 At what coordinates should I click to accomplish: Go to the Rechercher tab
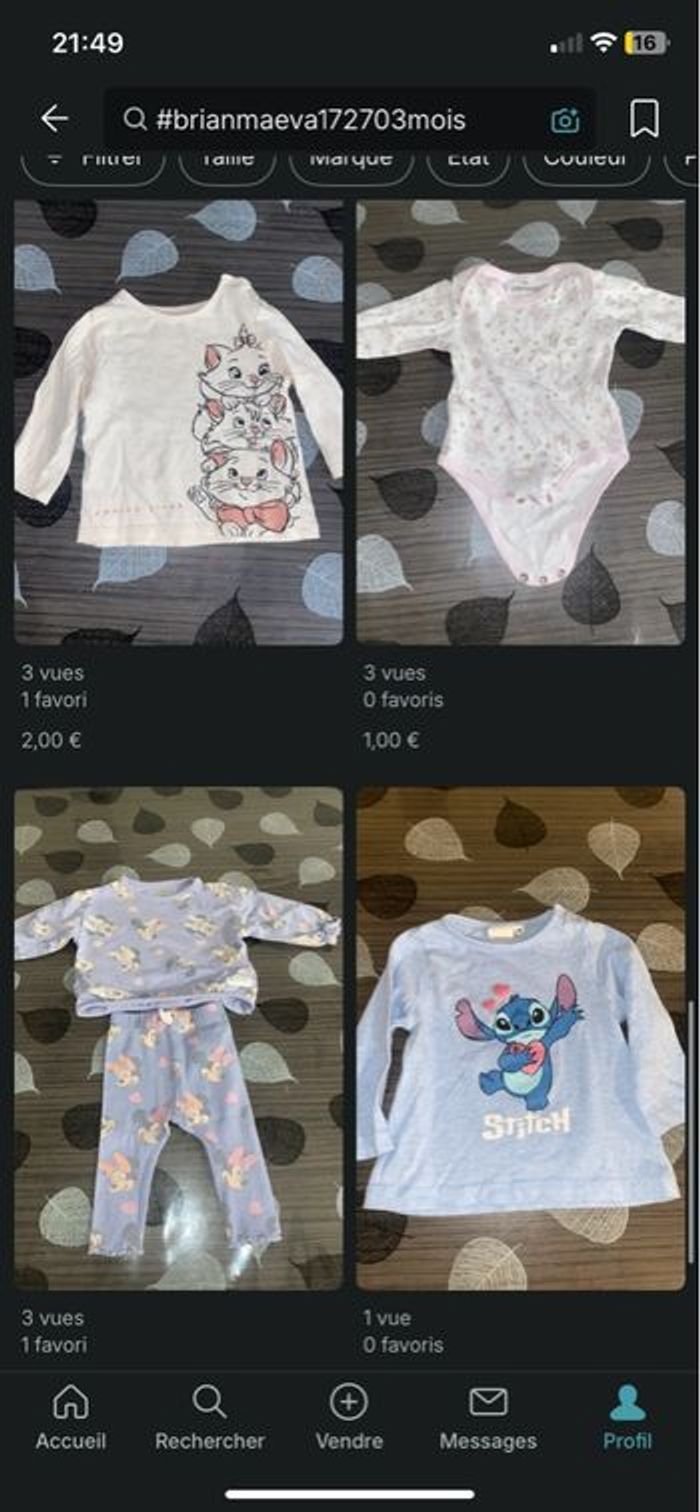pos(209,1418)
